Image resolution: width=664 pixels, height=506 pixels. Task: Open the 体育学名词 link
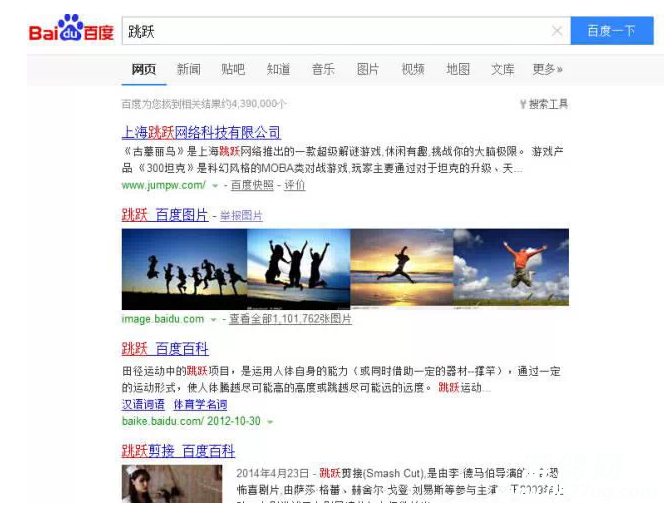coord(200,405)
